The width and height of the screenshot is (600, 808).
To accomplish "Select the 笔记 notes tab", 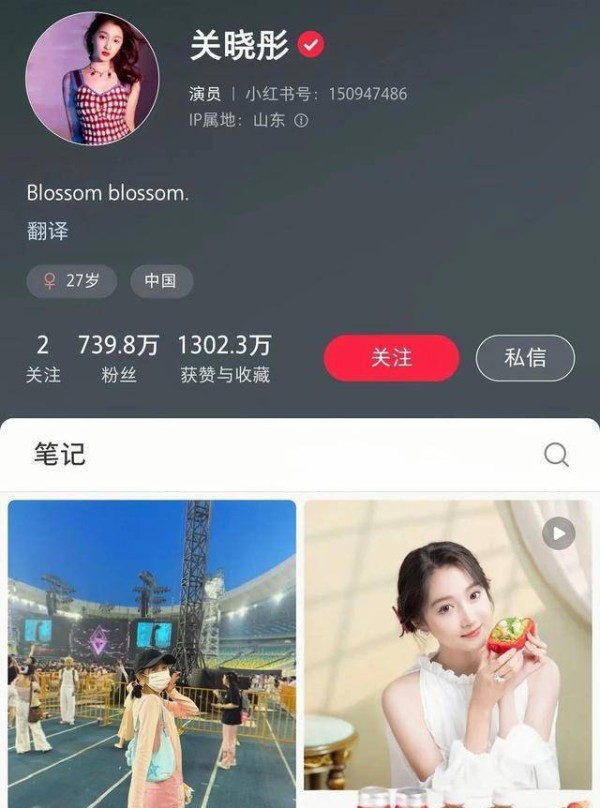I will pyautogui.click(x=60, y=454).
